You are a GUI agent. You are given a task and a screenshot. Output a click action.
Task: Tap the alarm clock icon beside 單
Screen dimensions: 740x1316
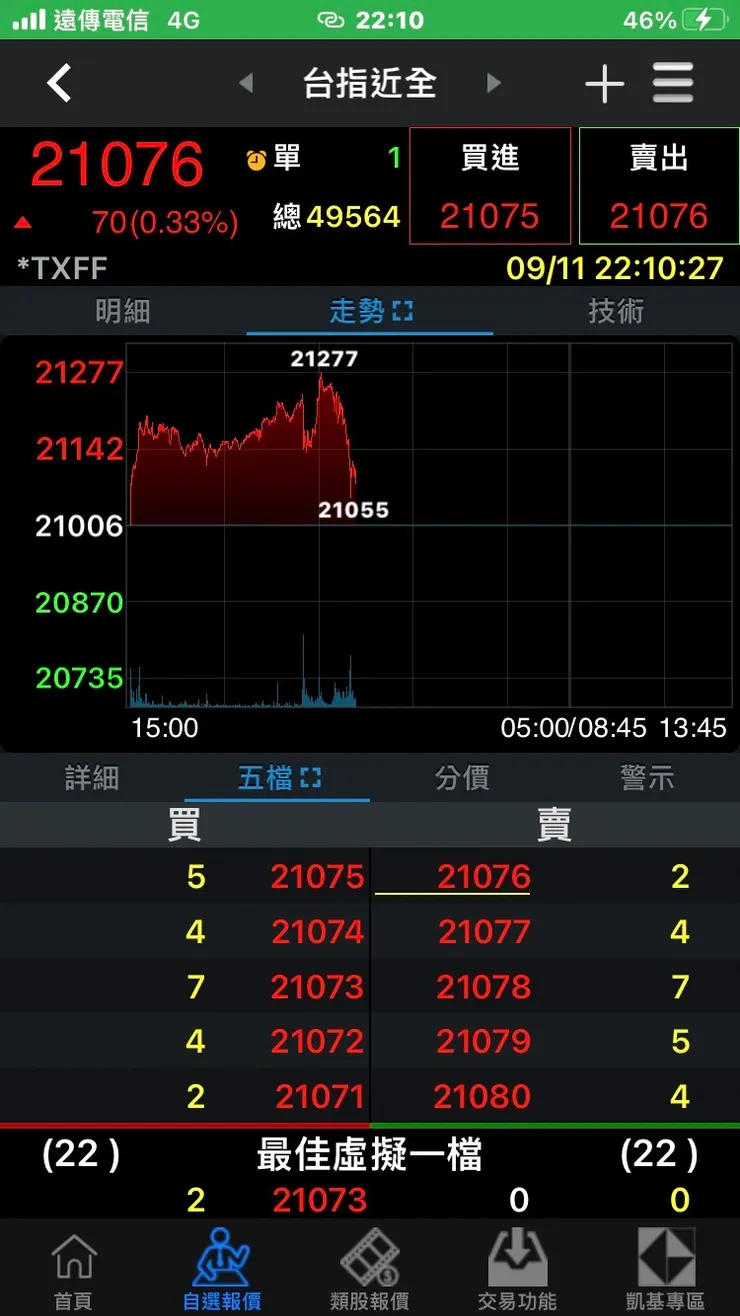[x=257, y=160]
